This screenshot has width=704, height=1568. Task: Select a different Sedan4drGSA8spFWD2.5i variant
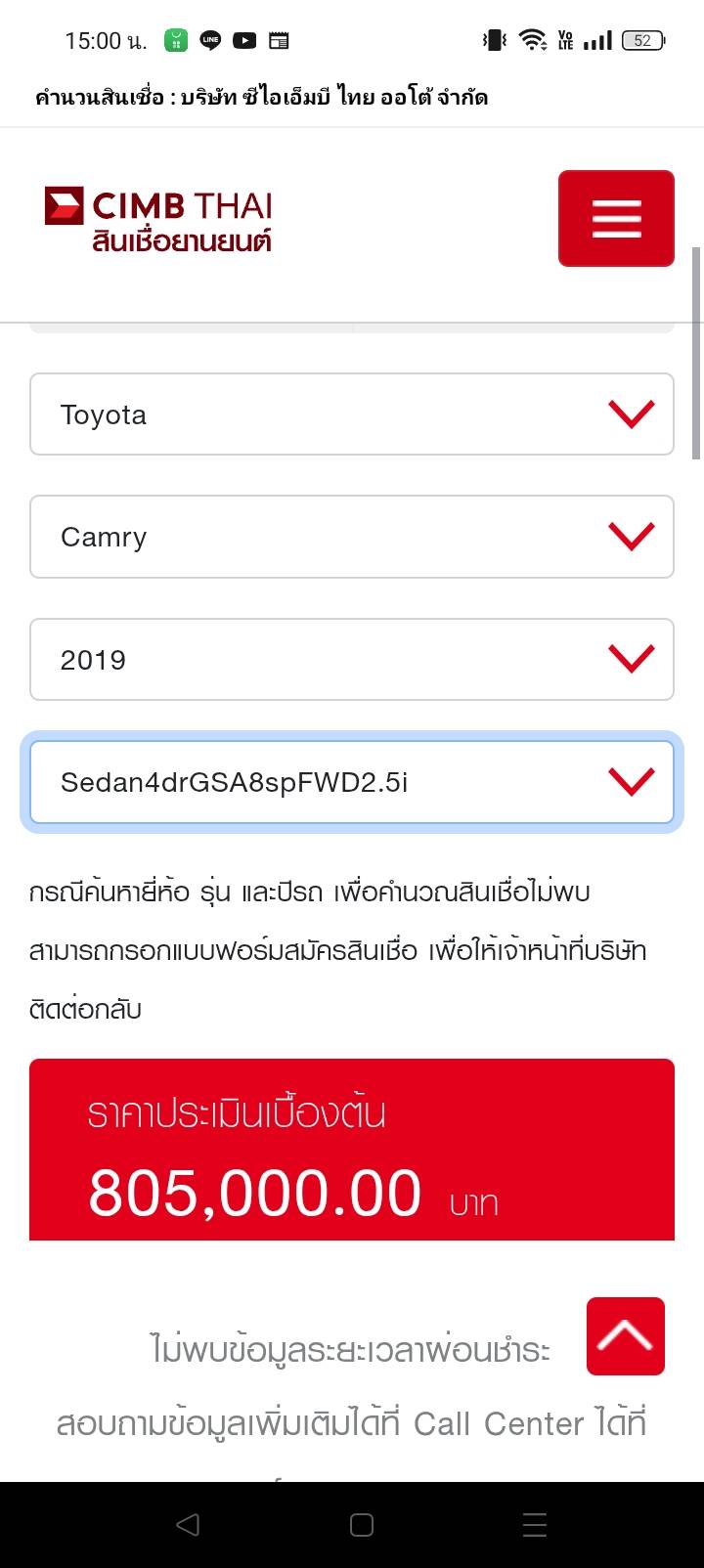tap(352, 782)
